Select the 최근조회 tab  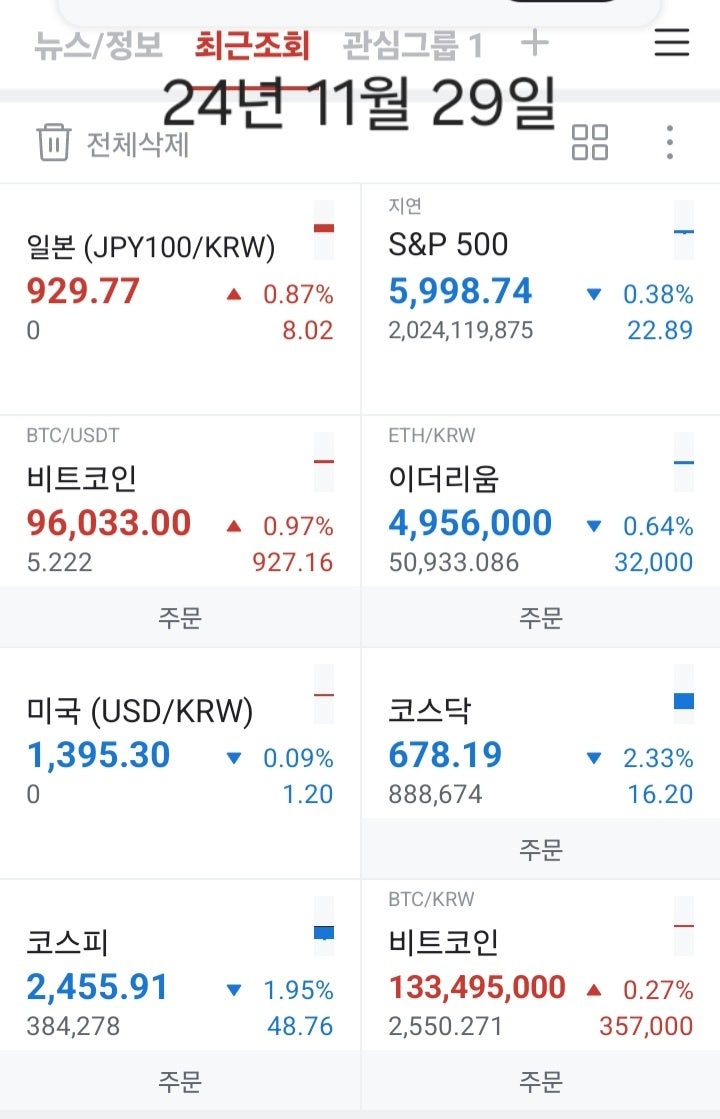pos(252,46)
